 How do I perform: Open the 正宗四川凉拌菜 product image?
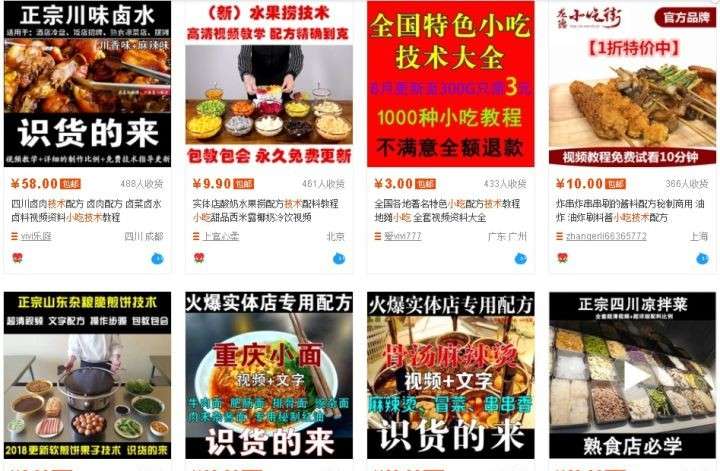pyautogui.click(x=632, y=375)
